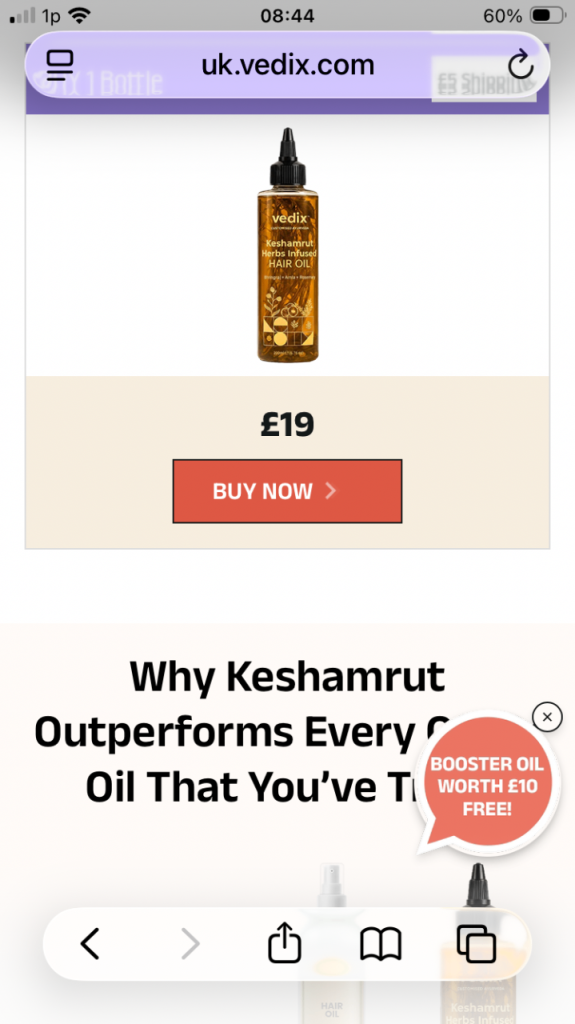
Task: Reload the uk.vedix.com page
Action: pos(521,65)
